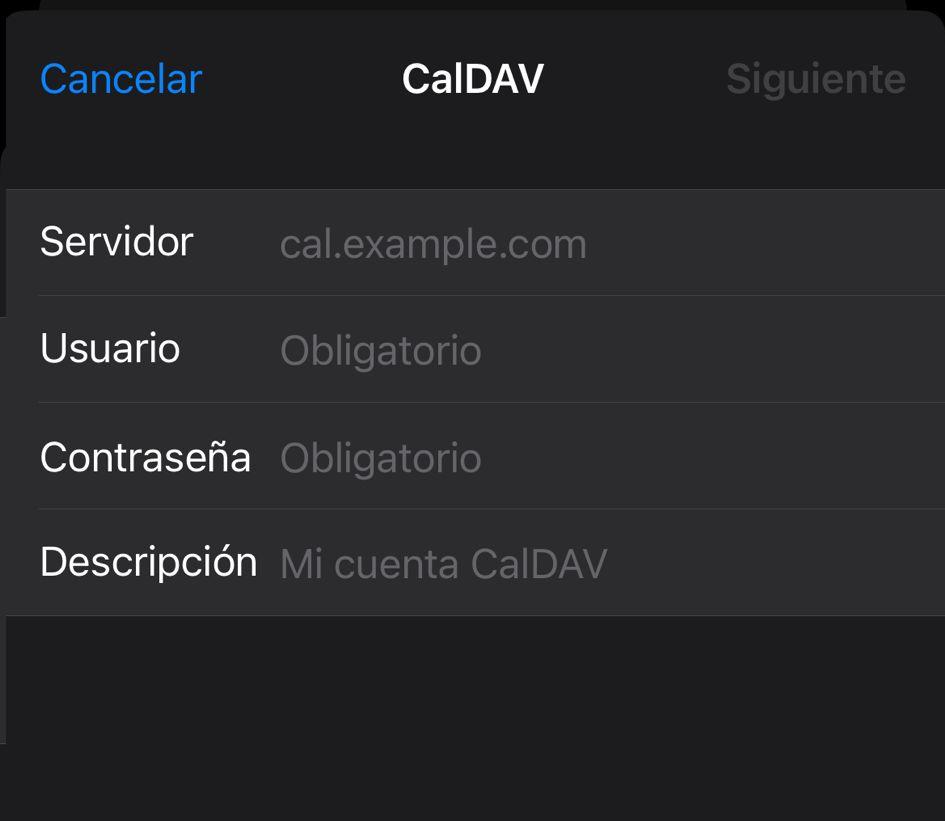Tap the Contraseña field
Image resolution: width=945 pixels, height=821 pixels.
[600, 458]
